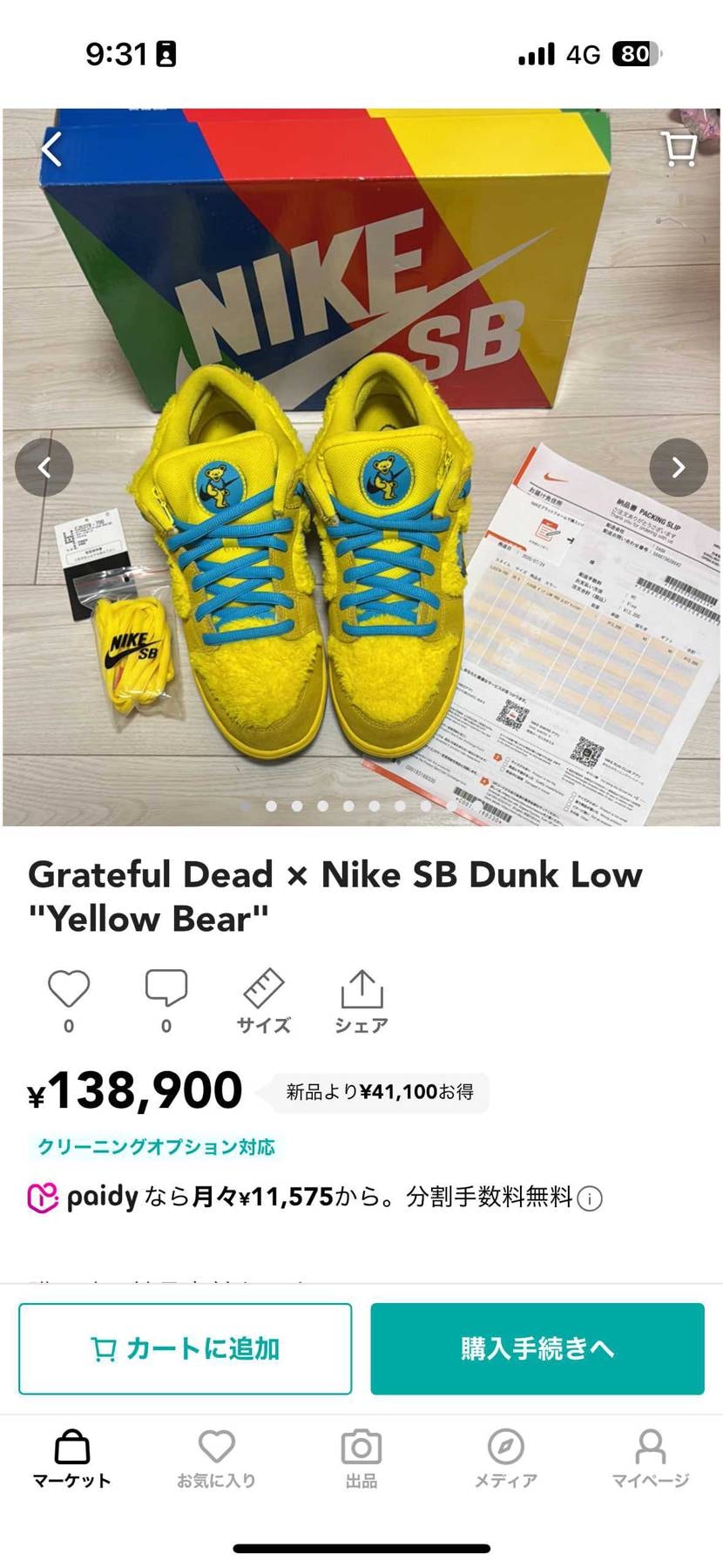Open the shopping cart icon

click(x=678, y=149)
